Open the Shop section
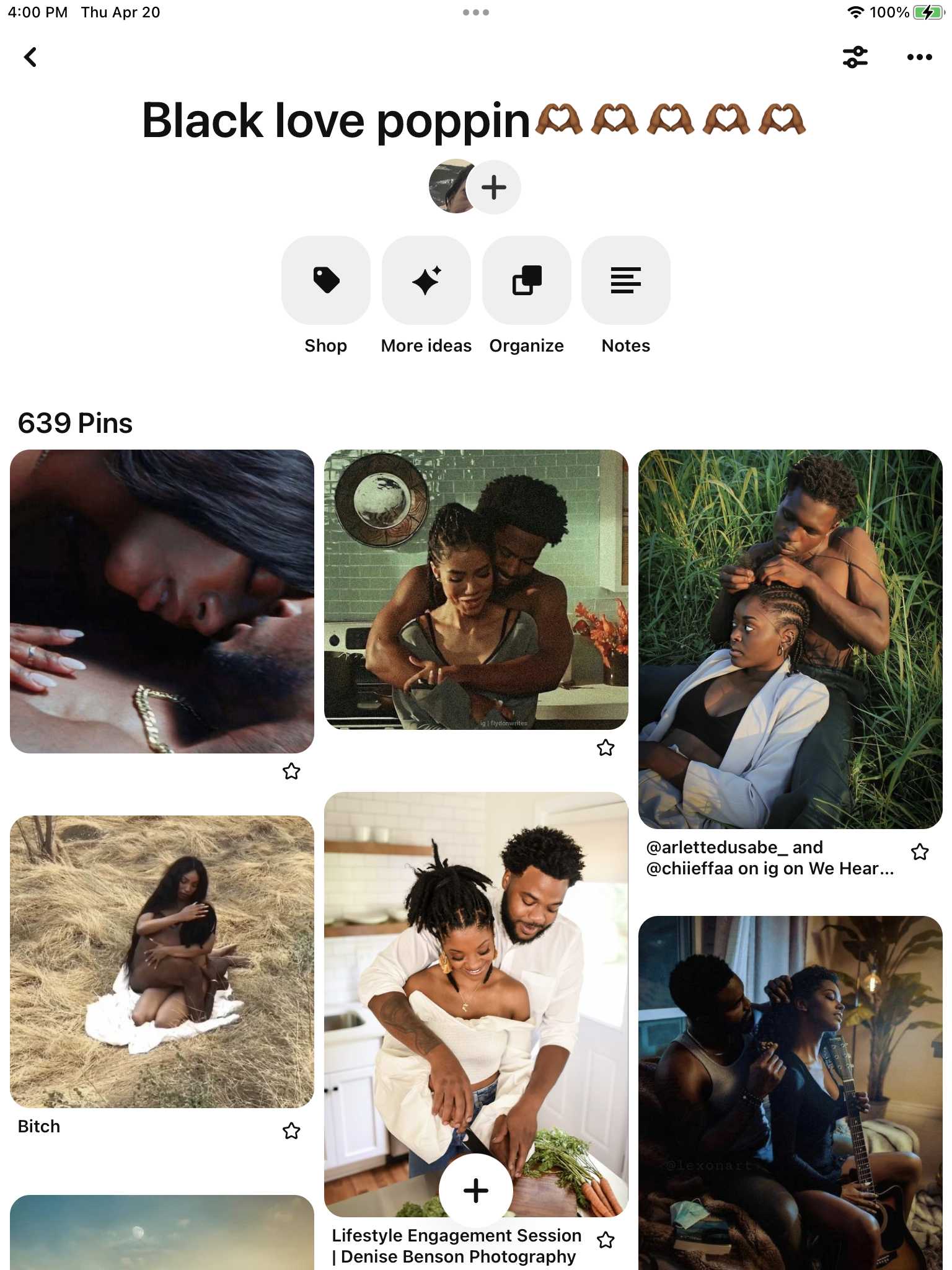The height and width of the screenshot is (1270, 952). (x=326, y=280)
